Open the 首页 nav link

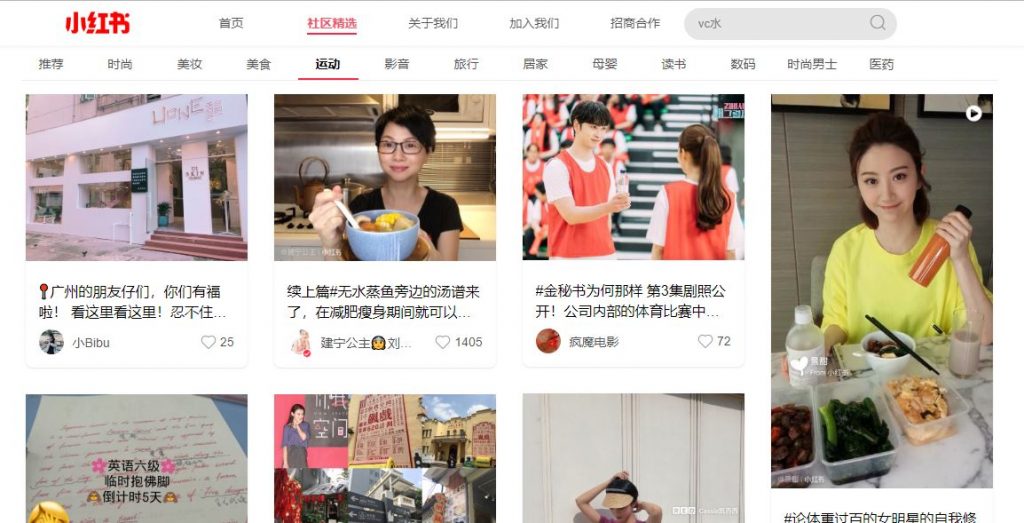tap(231, 23)
